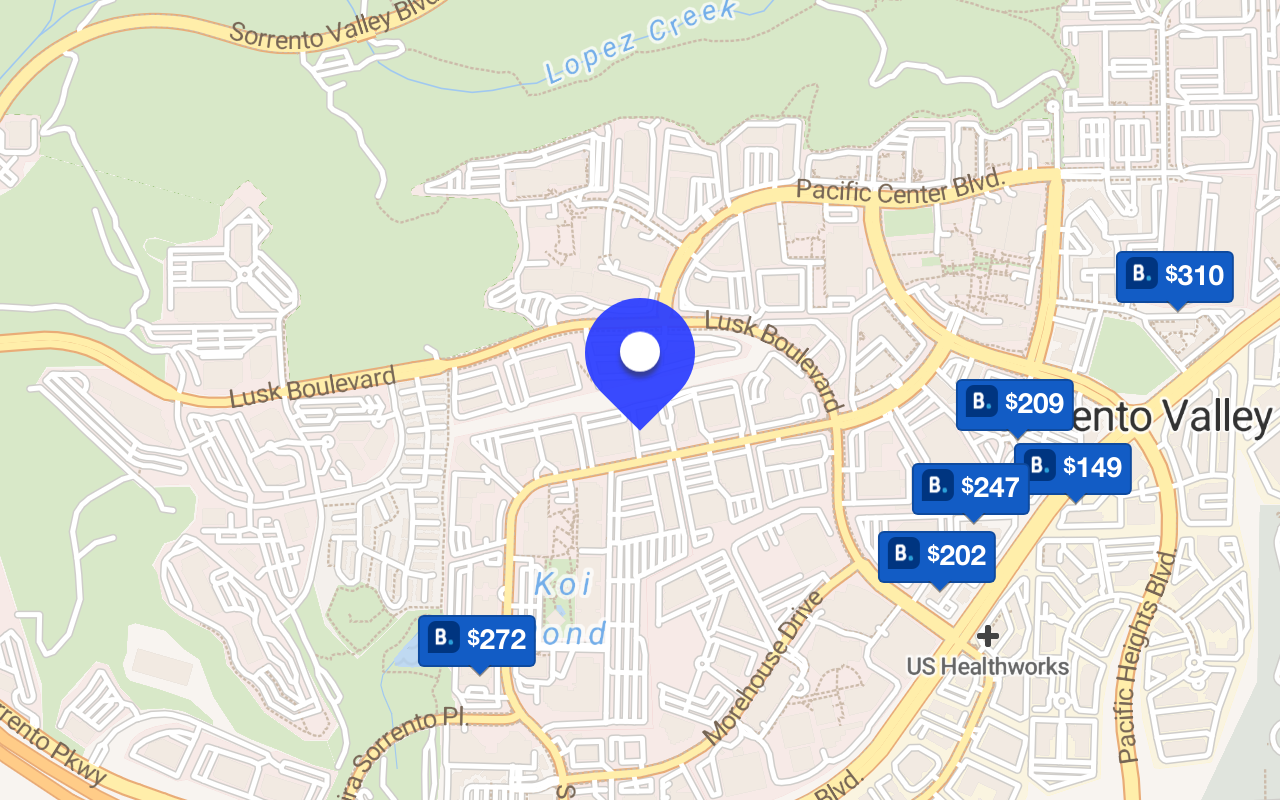Tap the blue location pin
1280x800 pixels.
coord(640,355)
